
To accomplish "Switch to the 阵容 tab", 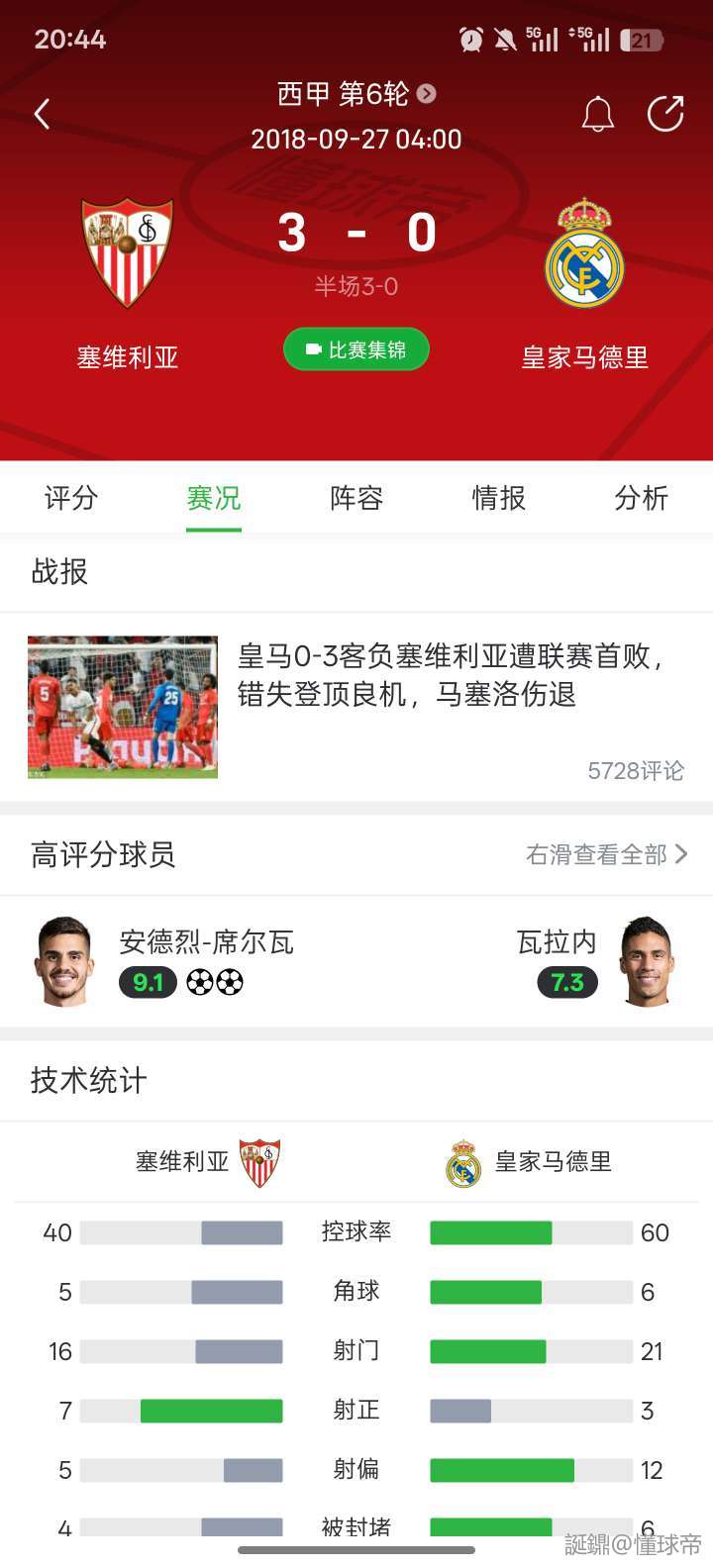I will coord(356,498).
